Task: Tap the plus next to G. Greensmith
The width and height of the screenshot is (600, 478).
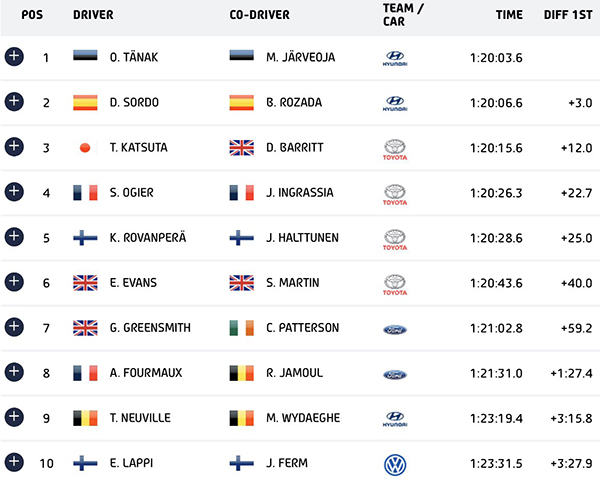Action: pos(13,327)
